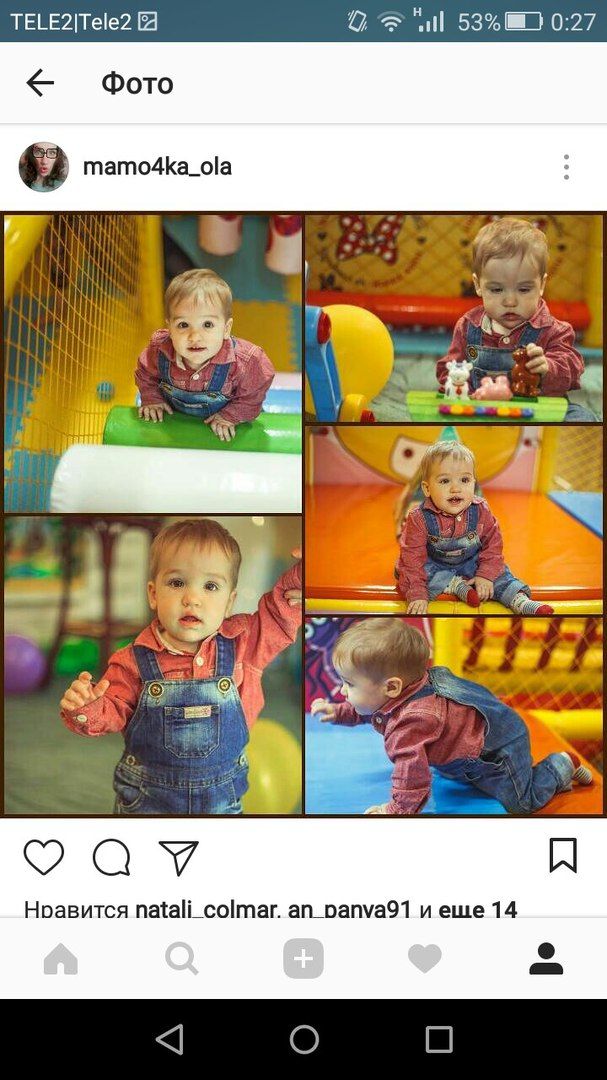The image size is (607, 1080).
Task: Open system recent apps
Action: click(438, 1039)
